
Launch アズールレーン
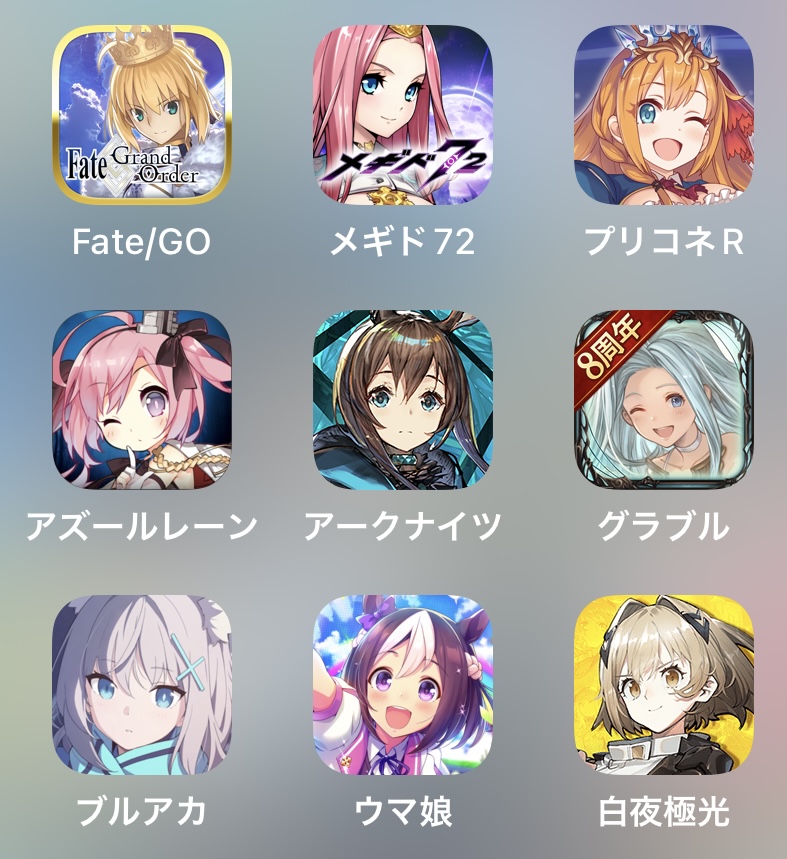tap(141, 399)
